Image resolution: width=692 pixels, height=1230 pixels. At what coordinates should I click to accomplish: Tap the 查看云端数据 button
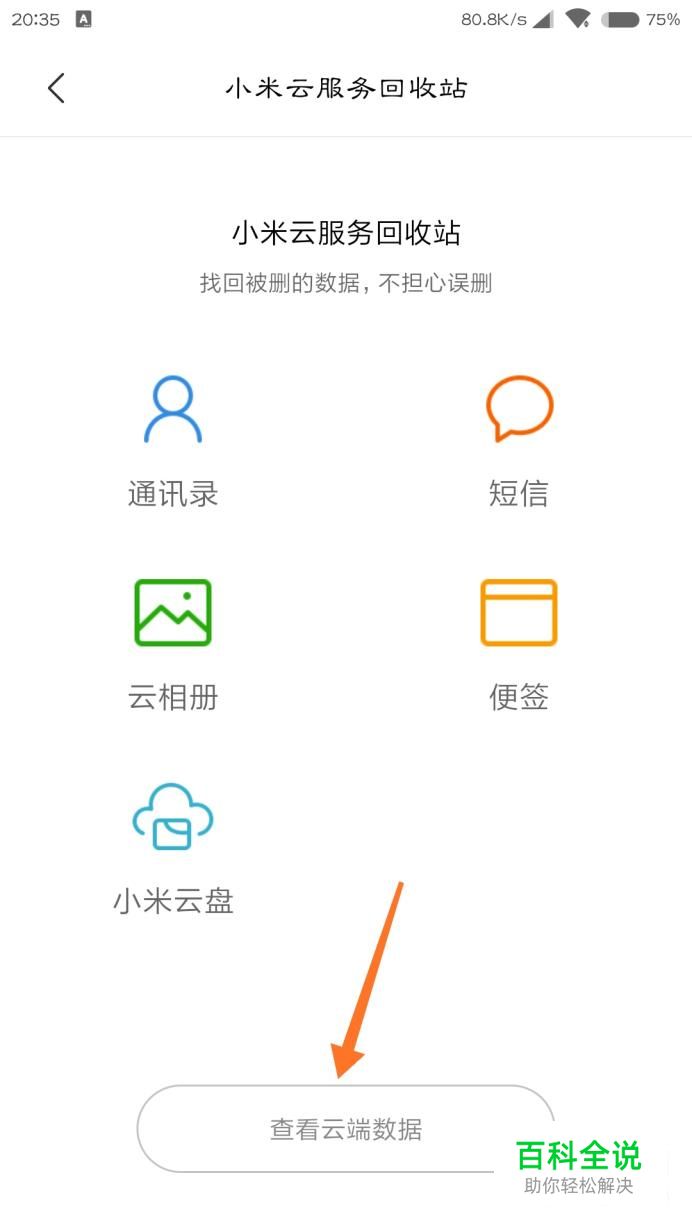tap(346, 1129)
